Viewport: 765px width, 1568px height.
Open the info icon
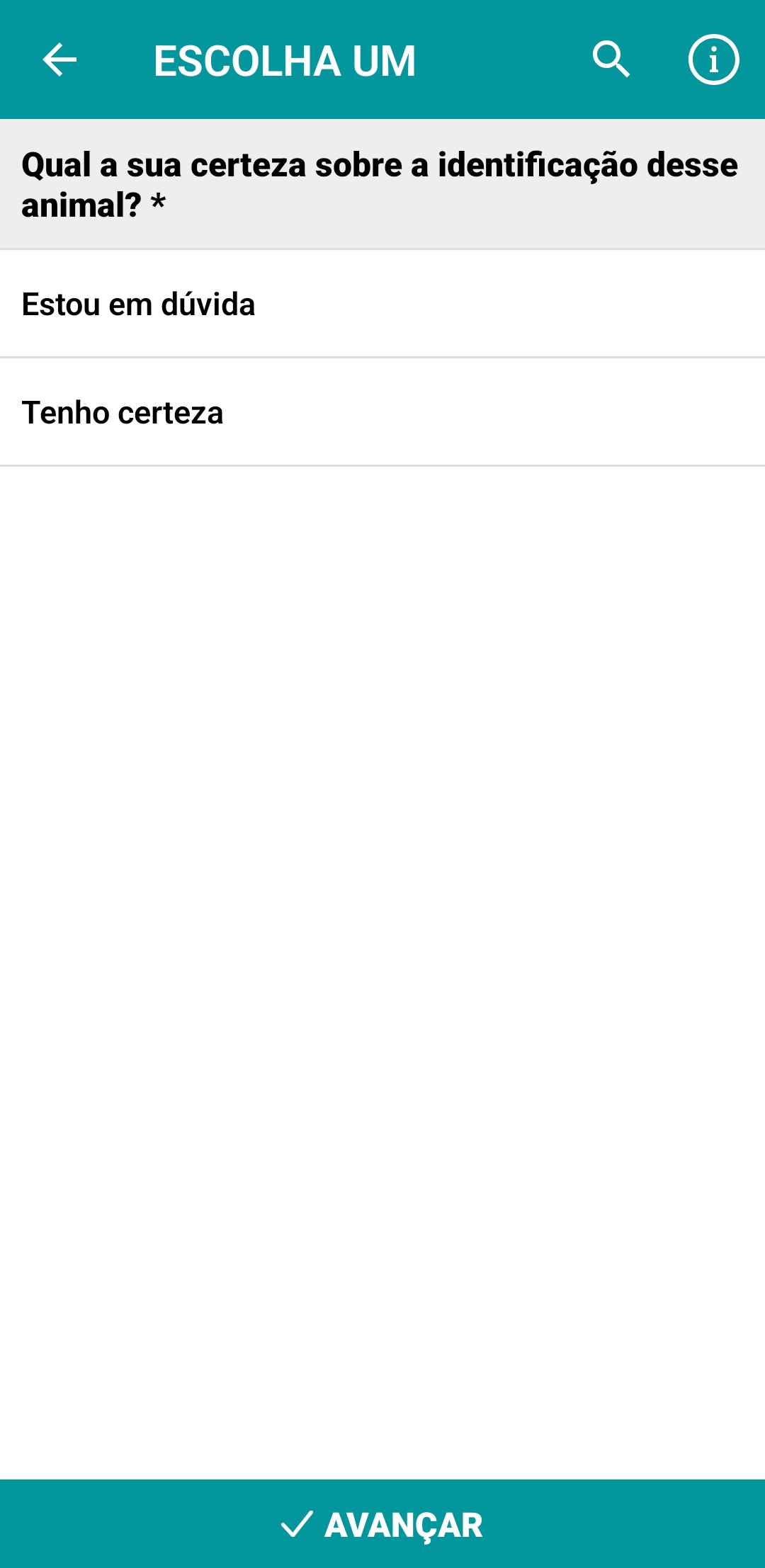[713, 59]
